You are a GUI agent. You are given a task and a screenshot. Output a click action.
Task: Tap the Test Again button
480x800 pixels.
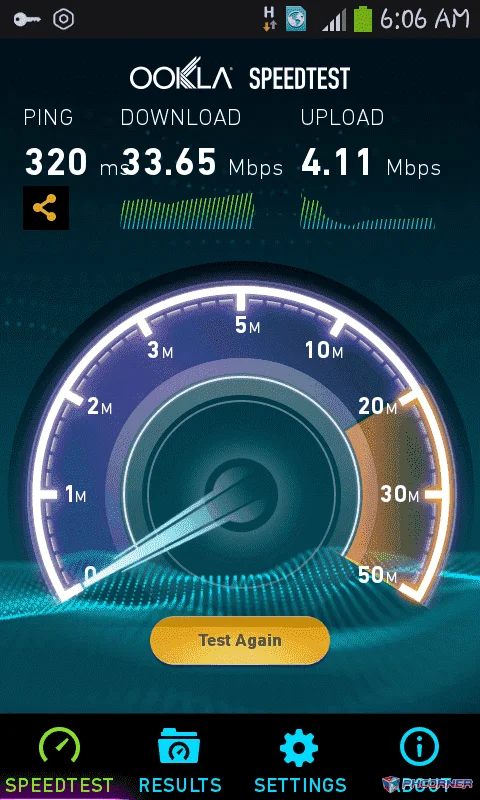(x=240, y=640)
